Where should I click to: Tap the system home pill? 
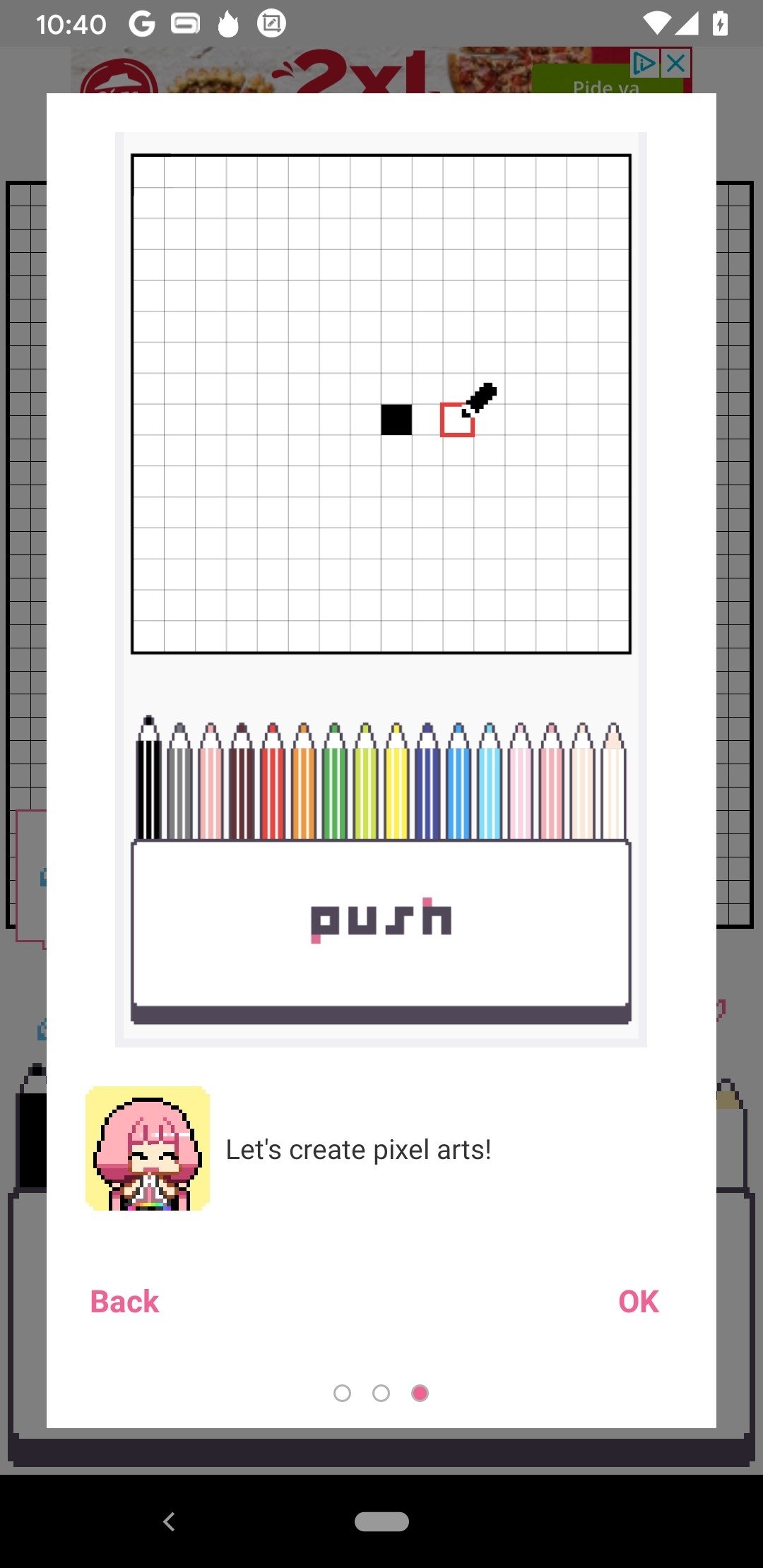(381, 1521)
